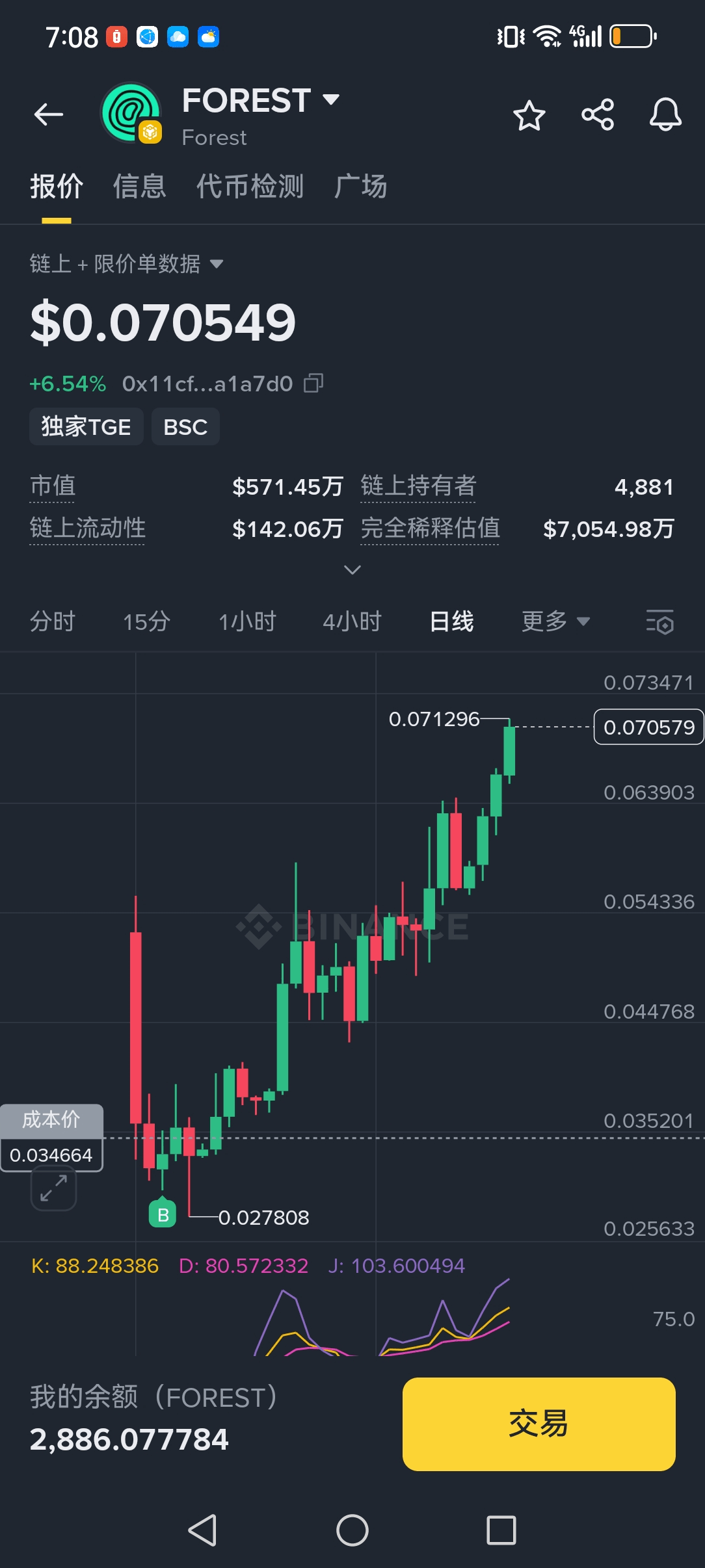The width and height of the screenshot is (705, 1568).
Task: Open the 更多 interval dropdown
Action: pyautogui.click(x=555, y=621)
